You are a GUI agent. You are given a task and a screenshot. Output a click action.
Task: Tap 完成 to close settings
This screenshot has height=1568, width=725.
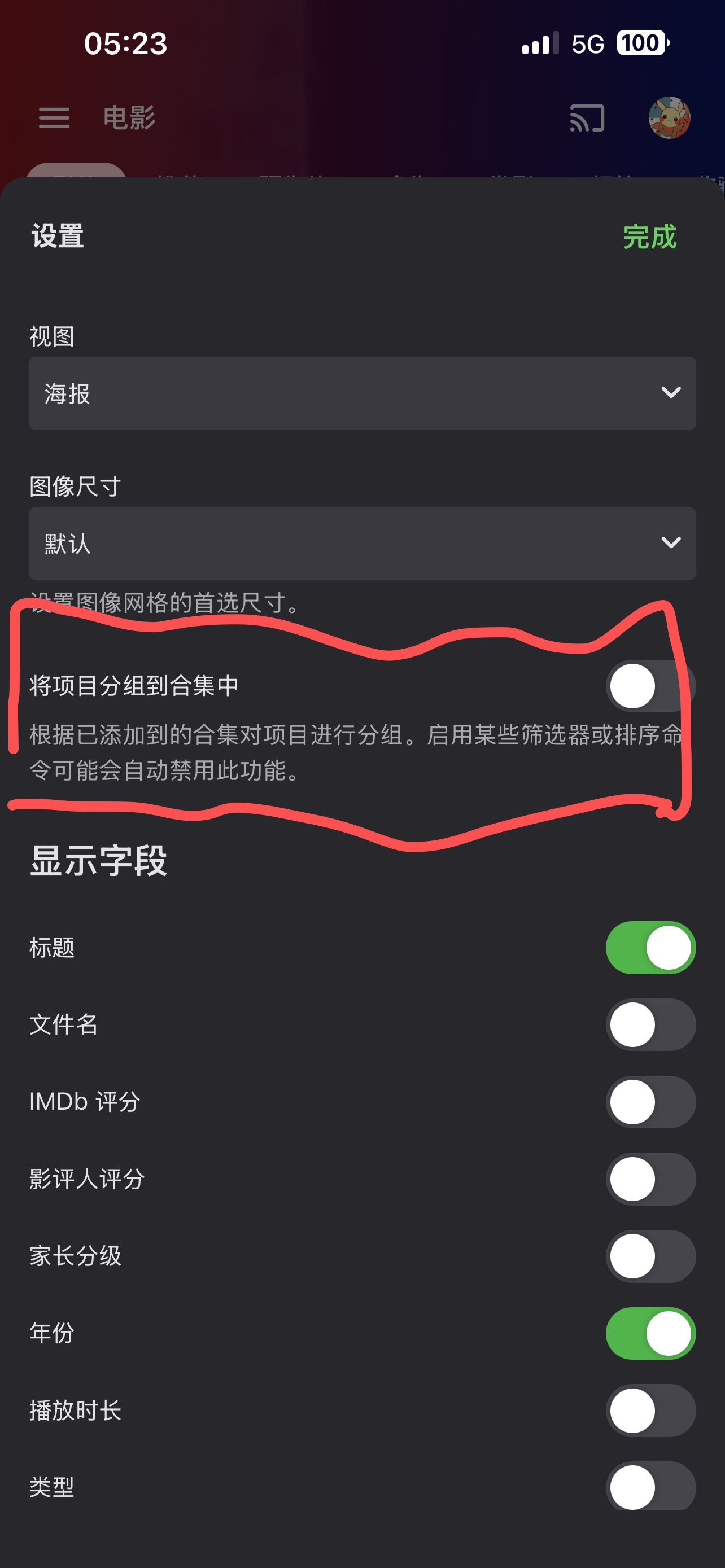coord(649,236)
